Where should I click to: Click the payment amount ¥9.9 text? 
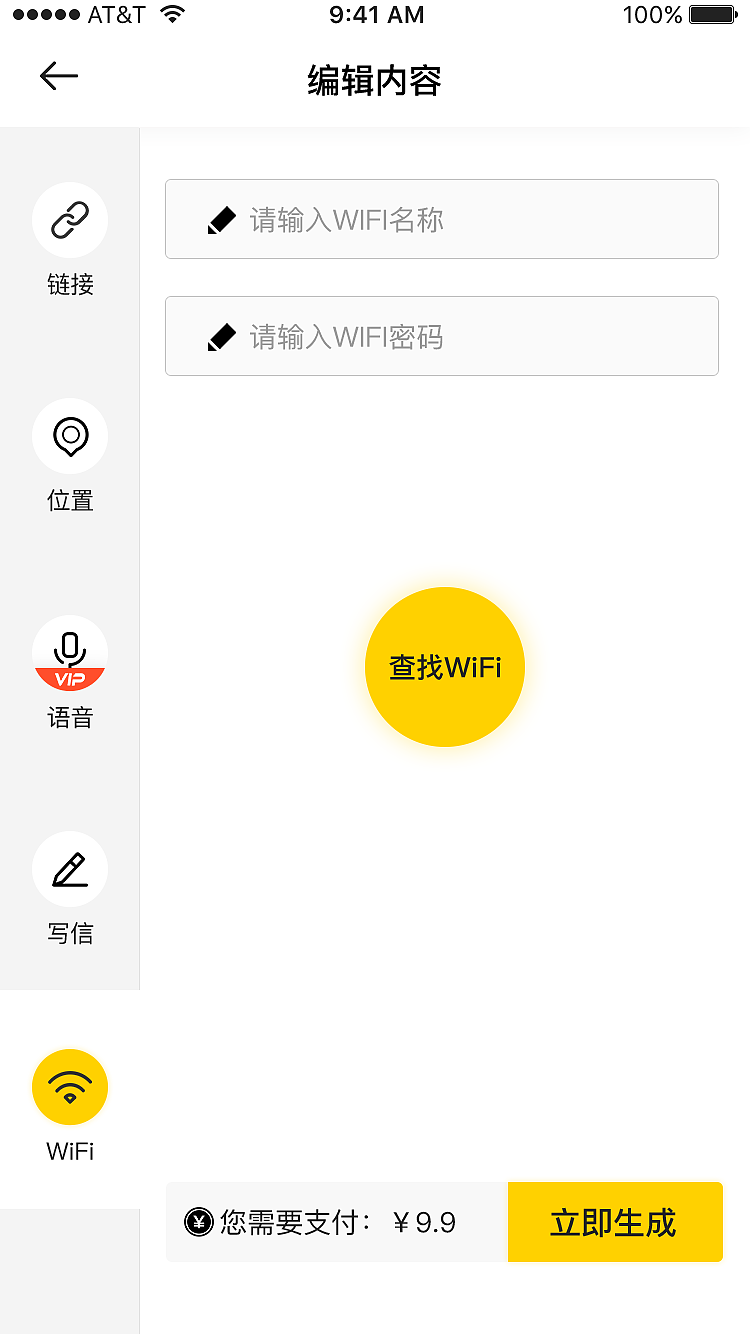coord(424,1221)
